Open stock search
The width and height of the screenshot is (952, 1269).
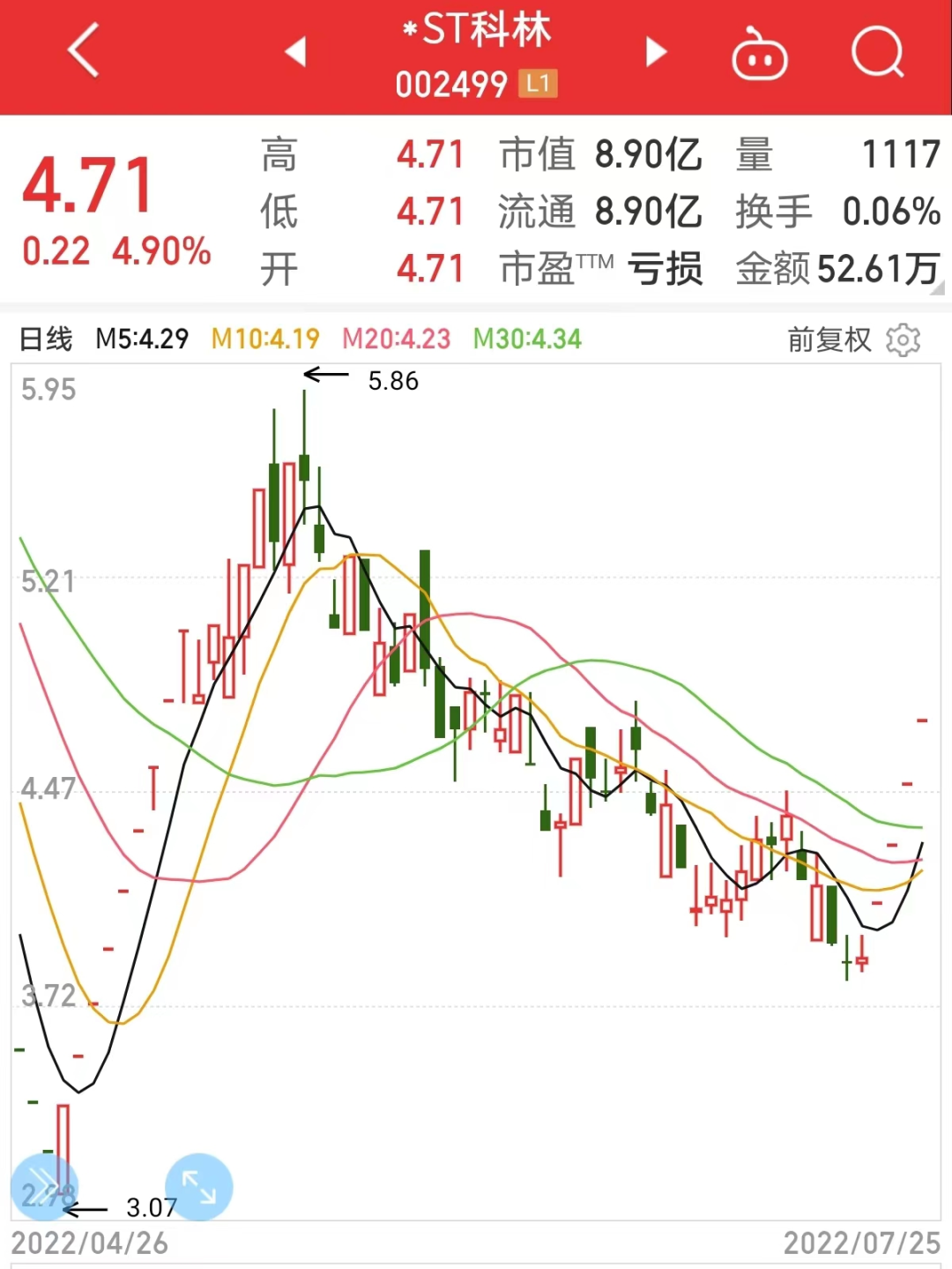tap(878, 53)
